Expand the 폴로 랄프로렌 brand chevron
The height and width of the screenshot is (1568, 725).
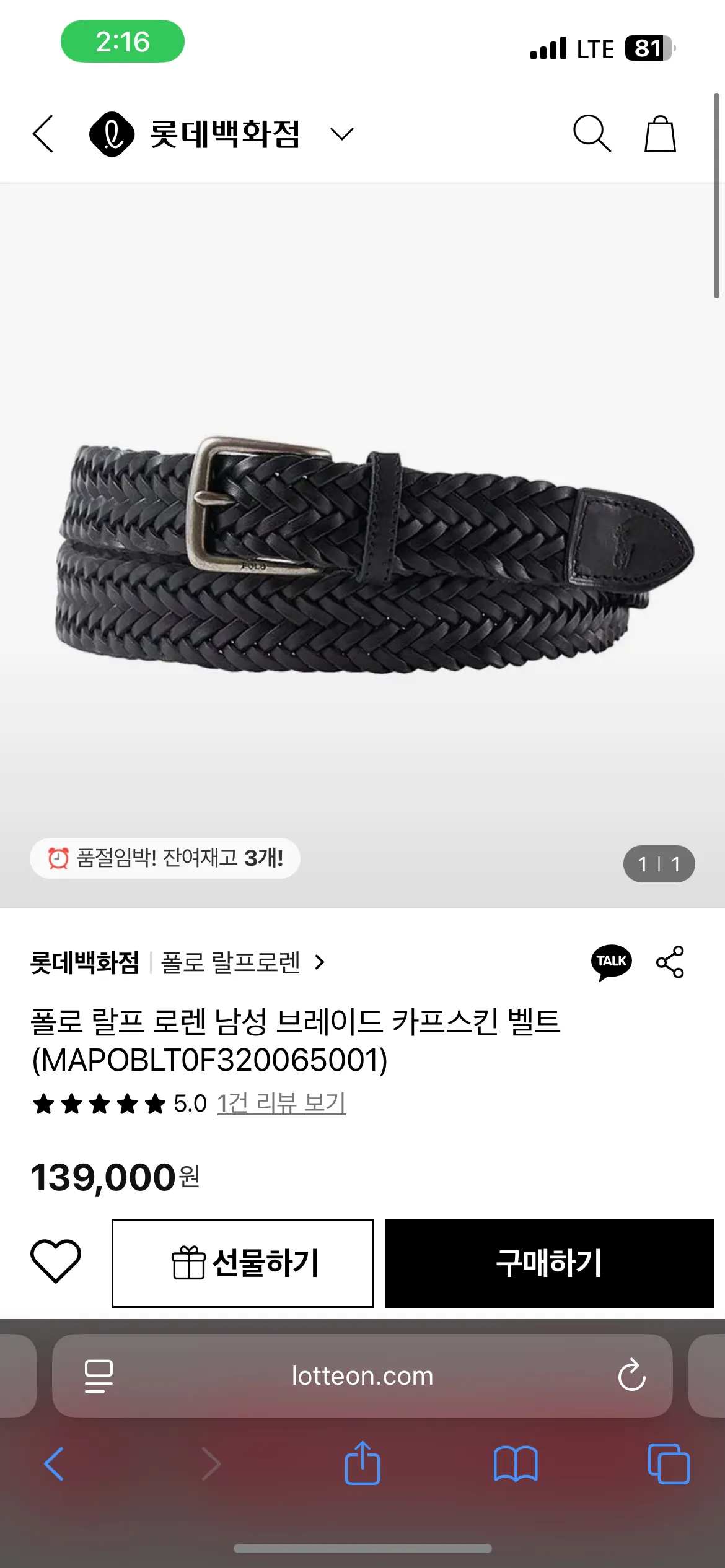tap(320, 962)
